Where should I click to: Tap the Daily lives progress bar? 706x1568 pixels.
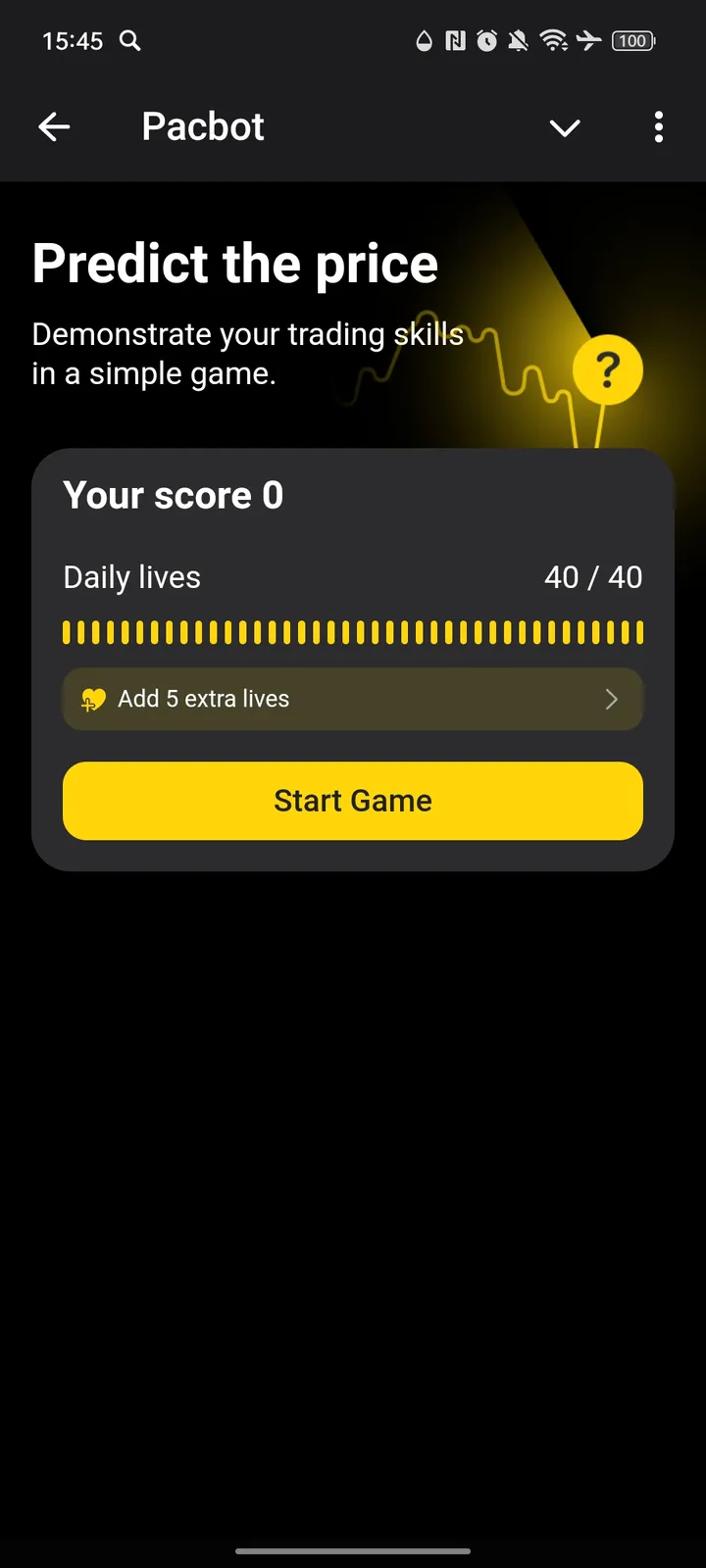click(x=353, y=632)
